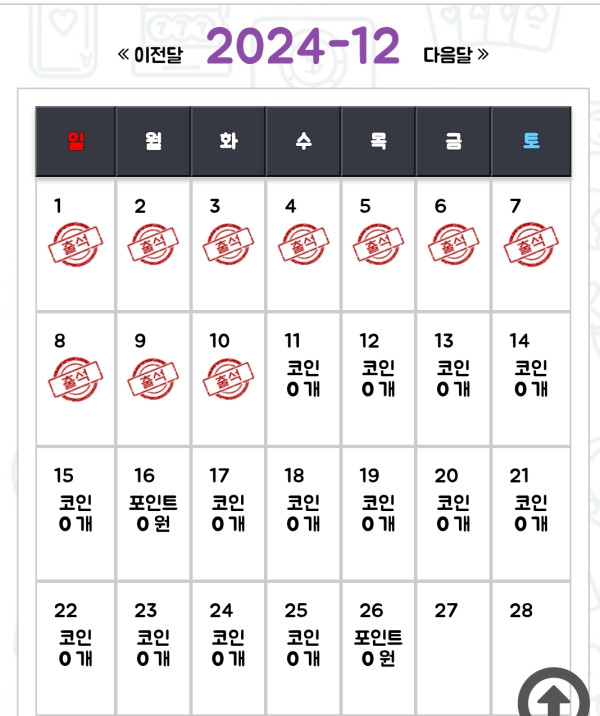Tap the scroll-to-top arrow button

coord(554,696)
